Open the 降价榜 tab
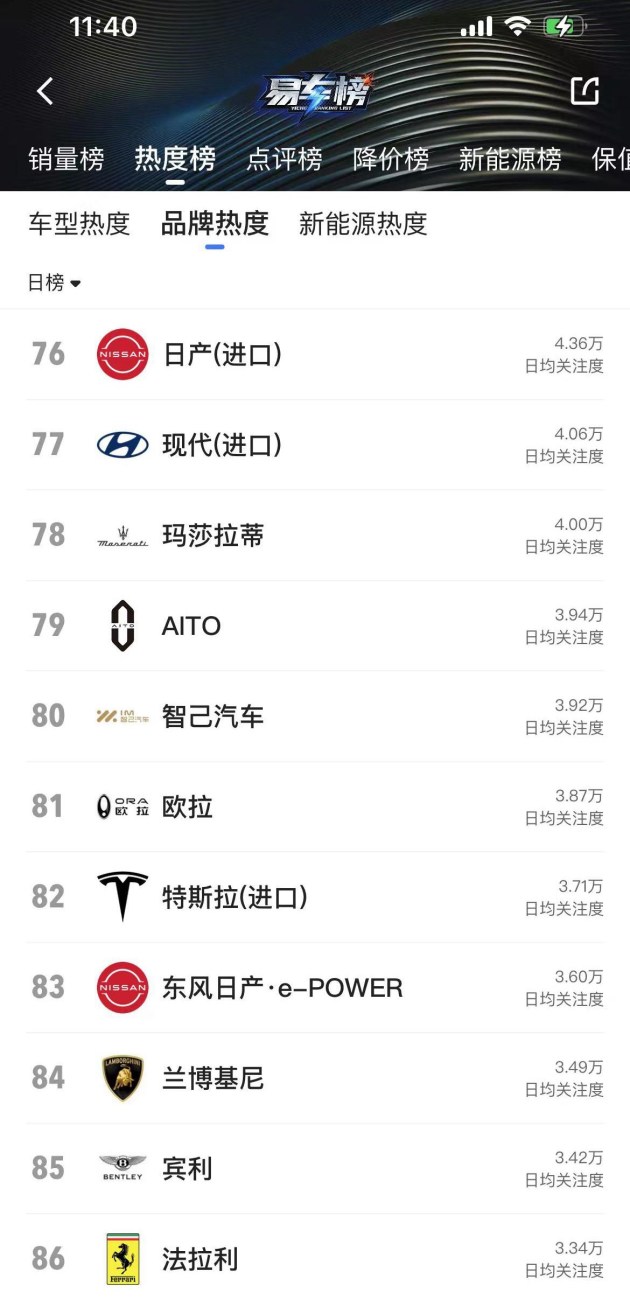Image resolution: width=630 pixels, height=1300 pixels. coord(391,159)
